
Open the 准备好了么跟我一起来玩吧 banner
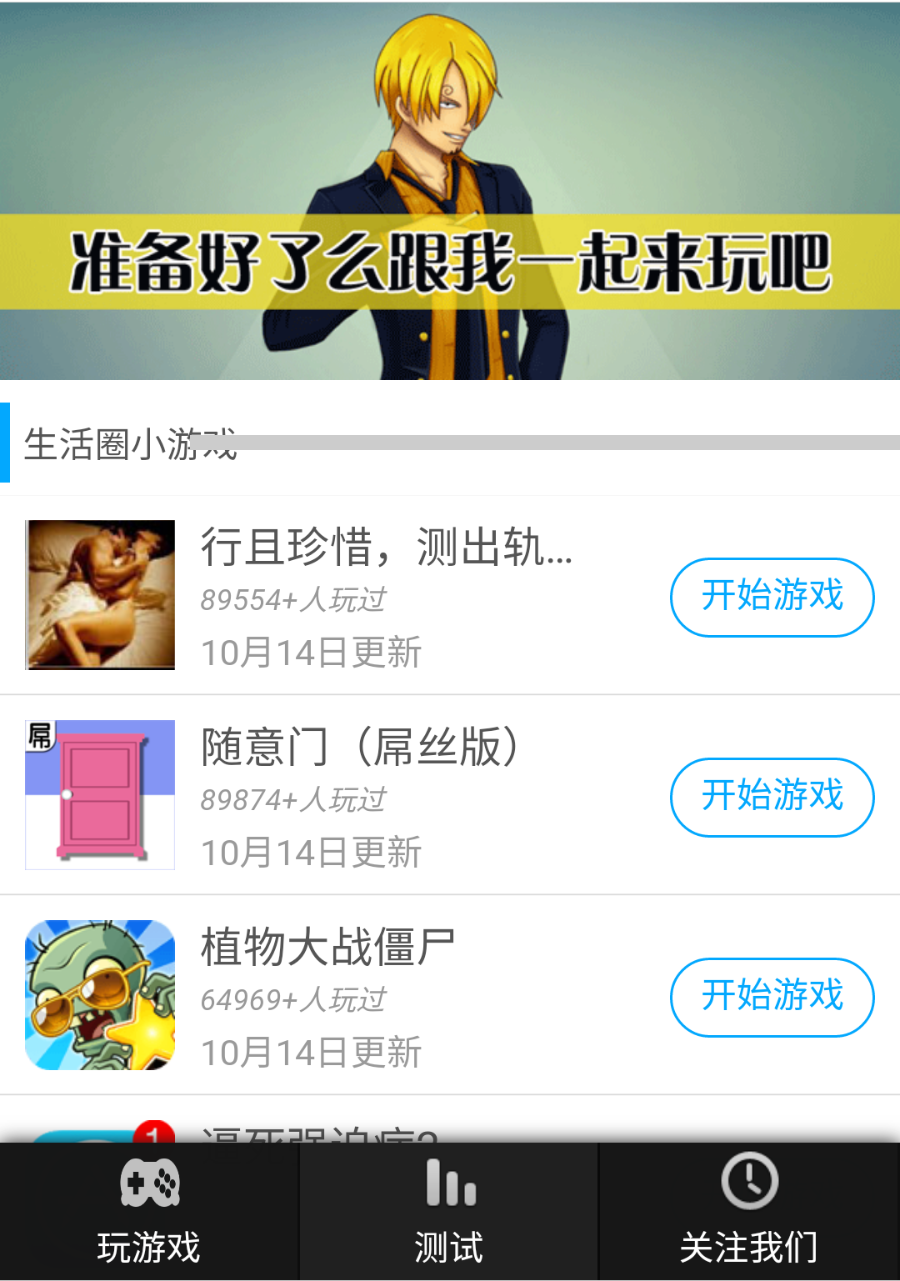[450, 192]
